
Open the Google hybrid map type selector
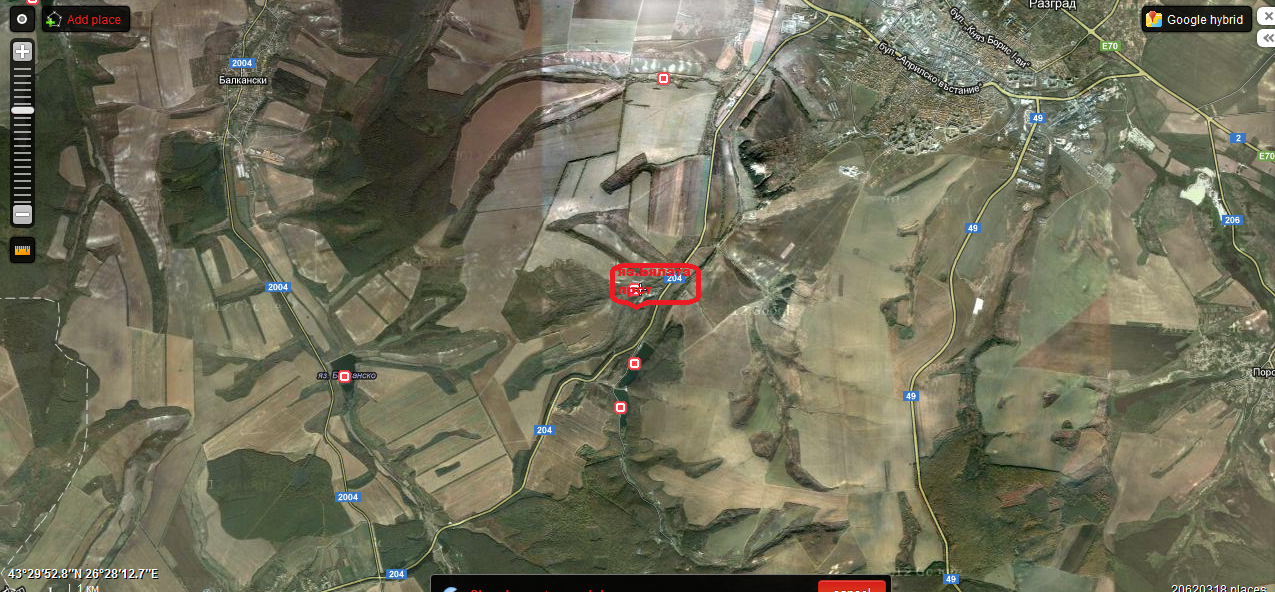point(1196,20)
